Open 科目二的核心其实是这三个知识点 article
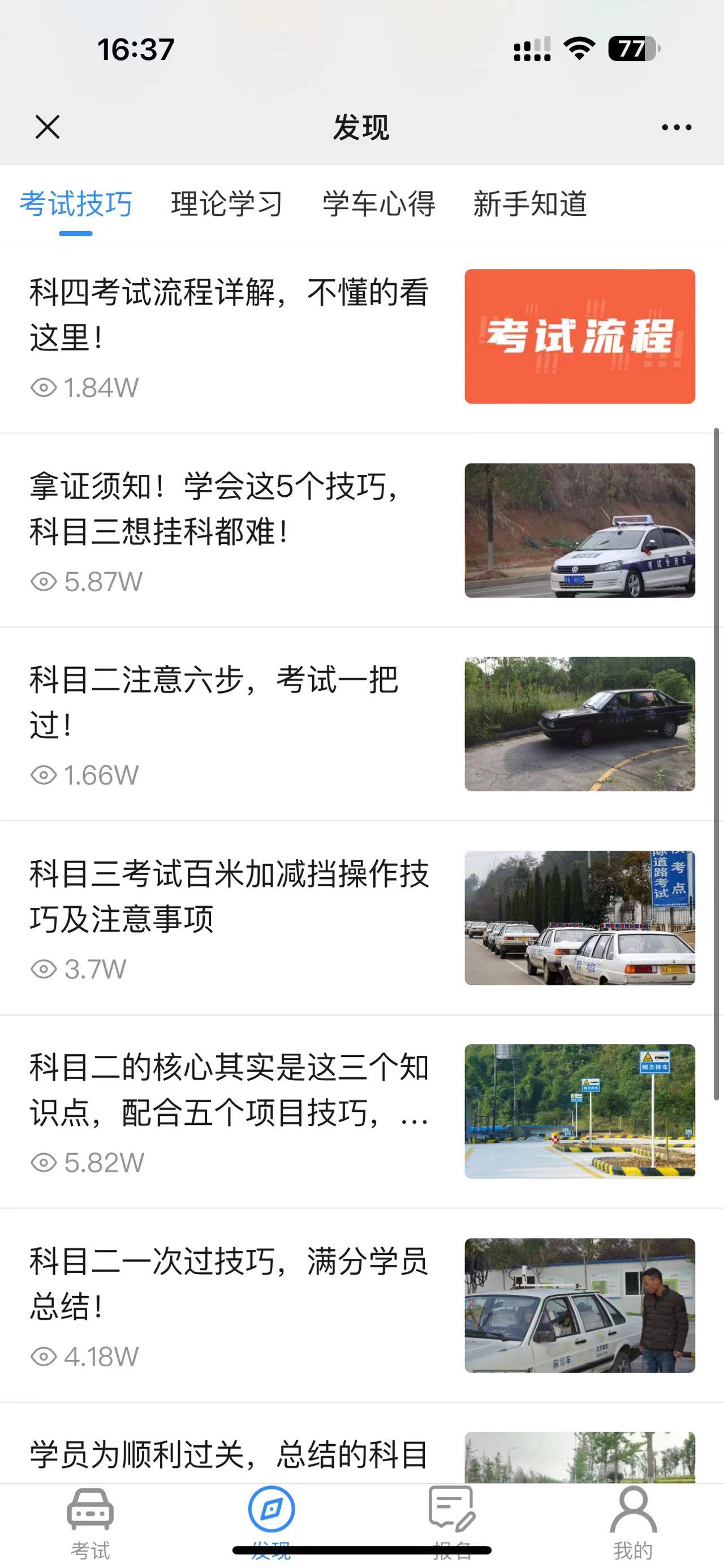724x1568 pixels. click(x=230, y=1090)
